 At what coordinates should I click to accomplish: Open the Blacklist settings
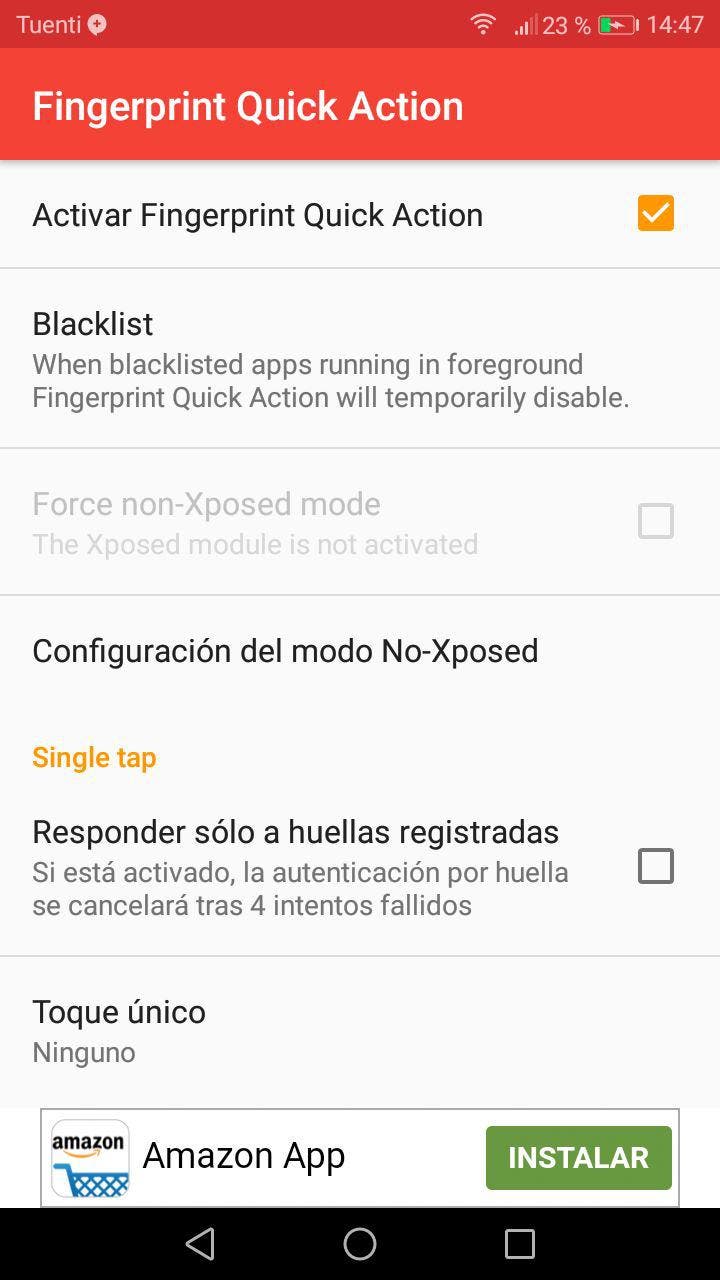click(x=330, y=358)
